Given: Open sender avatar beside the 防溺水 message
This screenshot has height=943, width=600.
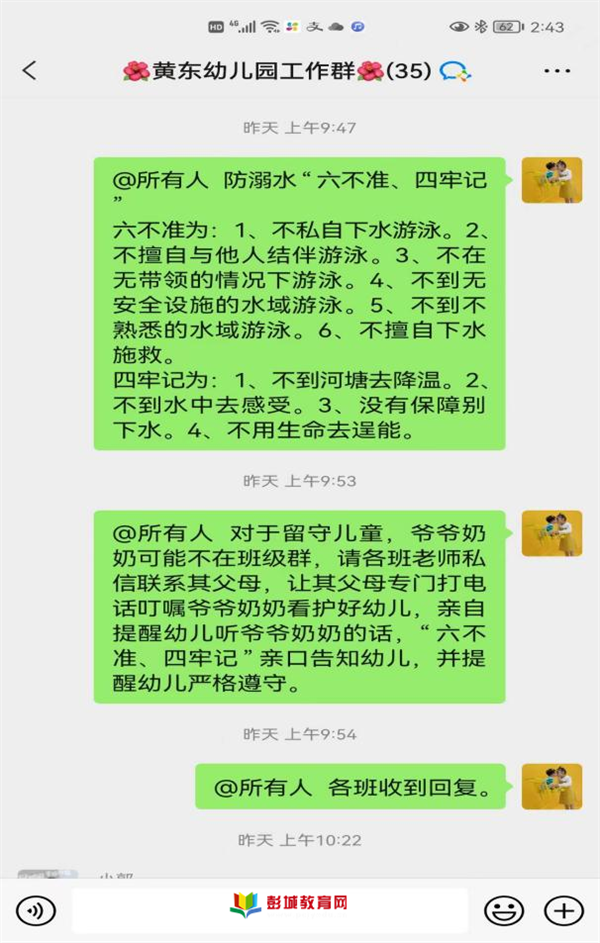Looking at the screenshot, I should pyautogui.click(x=551, y=180).
